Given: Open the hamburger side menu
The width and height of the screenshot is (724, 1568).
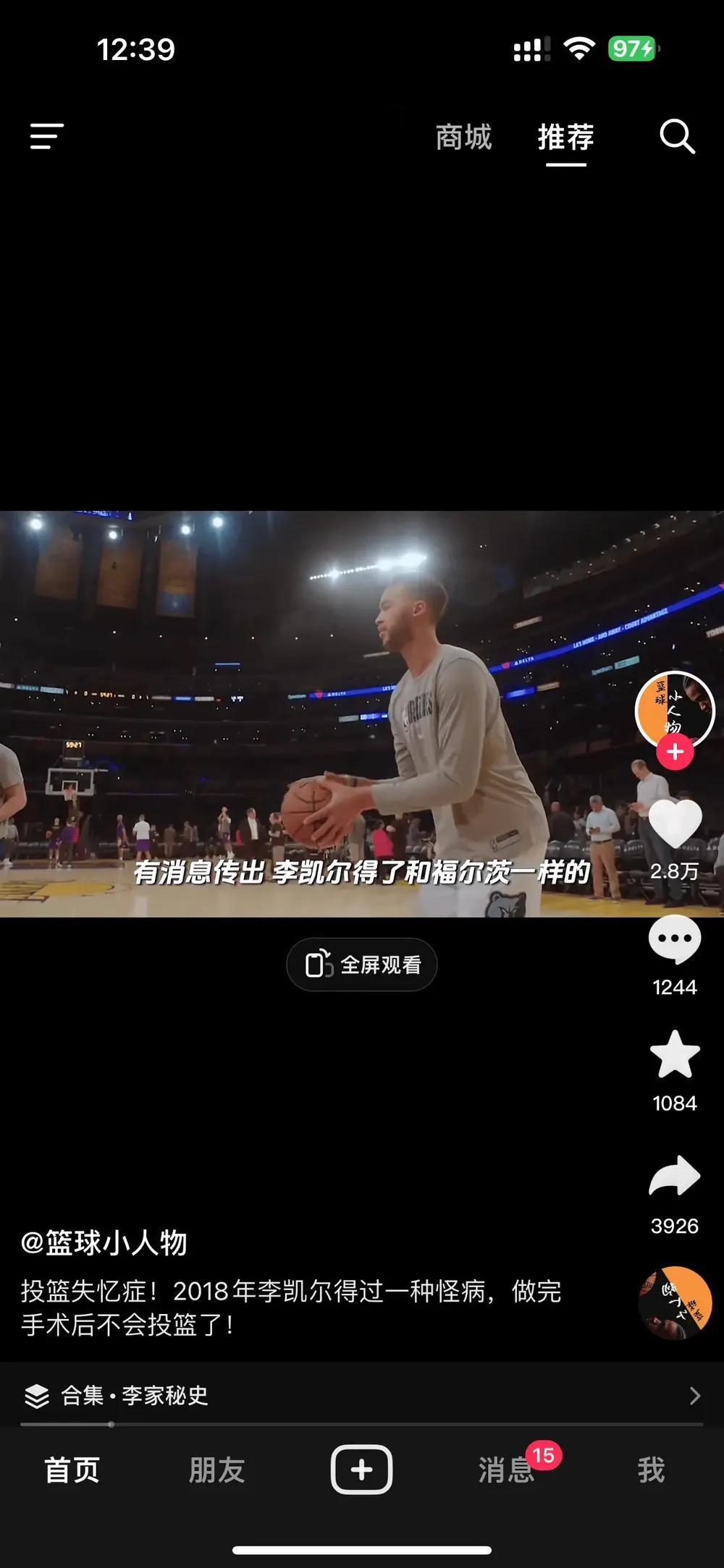Looking at the screenshot, I should coord(45,137).
